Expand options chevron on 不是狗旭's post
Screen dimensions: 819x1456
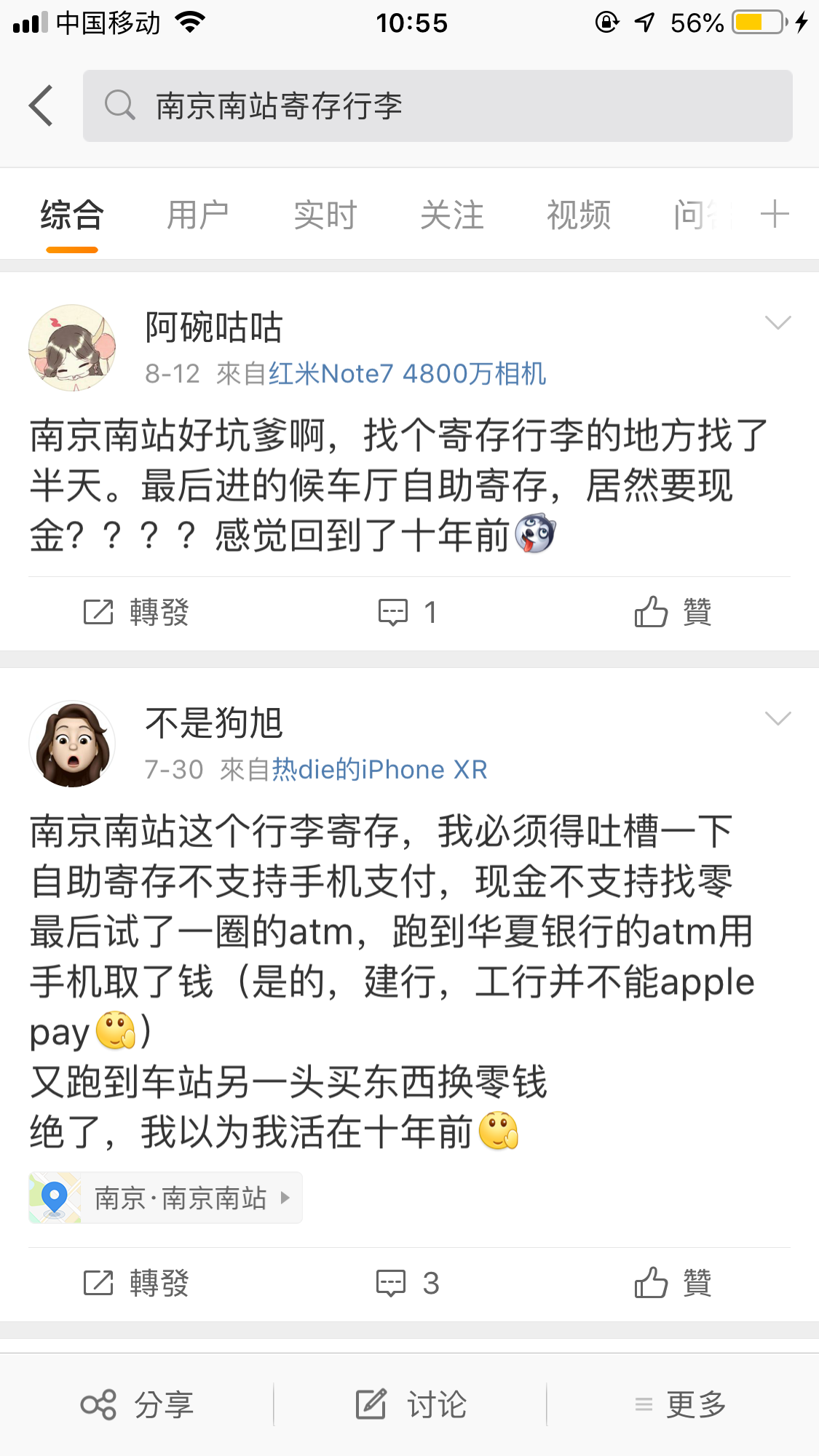778,719
